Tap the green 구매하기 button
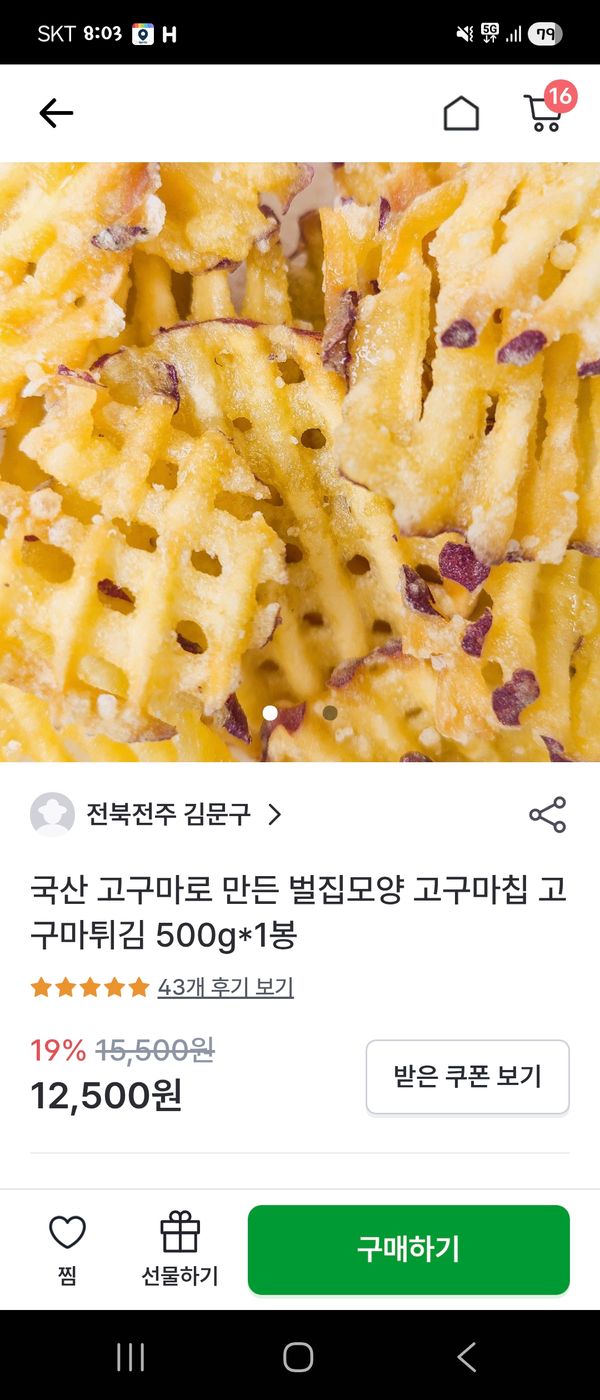Image resolution: width=600 pixels, height=1400 pixels. pos(408,1249)
